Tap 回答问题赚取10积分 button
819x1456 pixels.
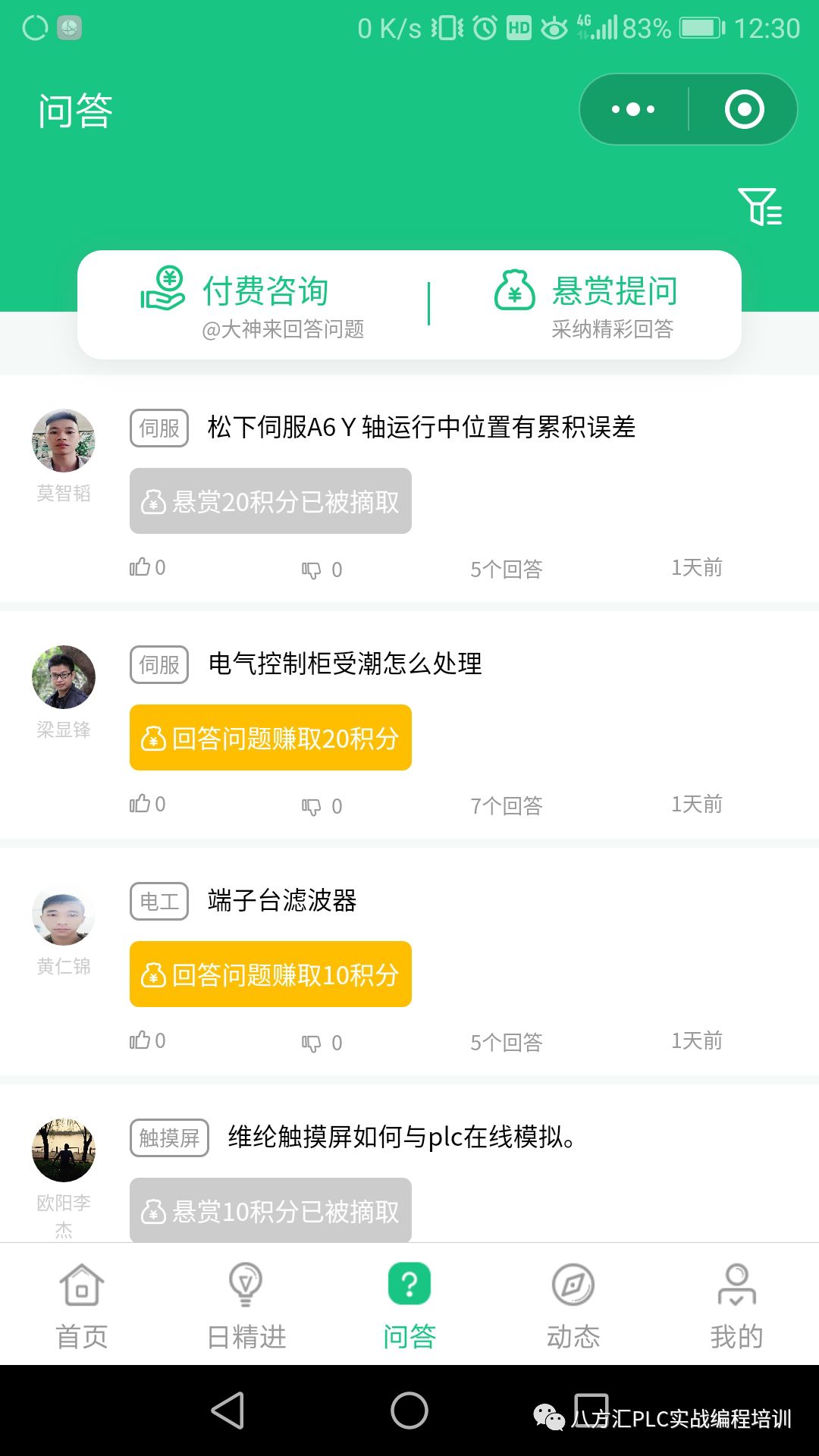(x=271, y=974)
